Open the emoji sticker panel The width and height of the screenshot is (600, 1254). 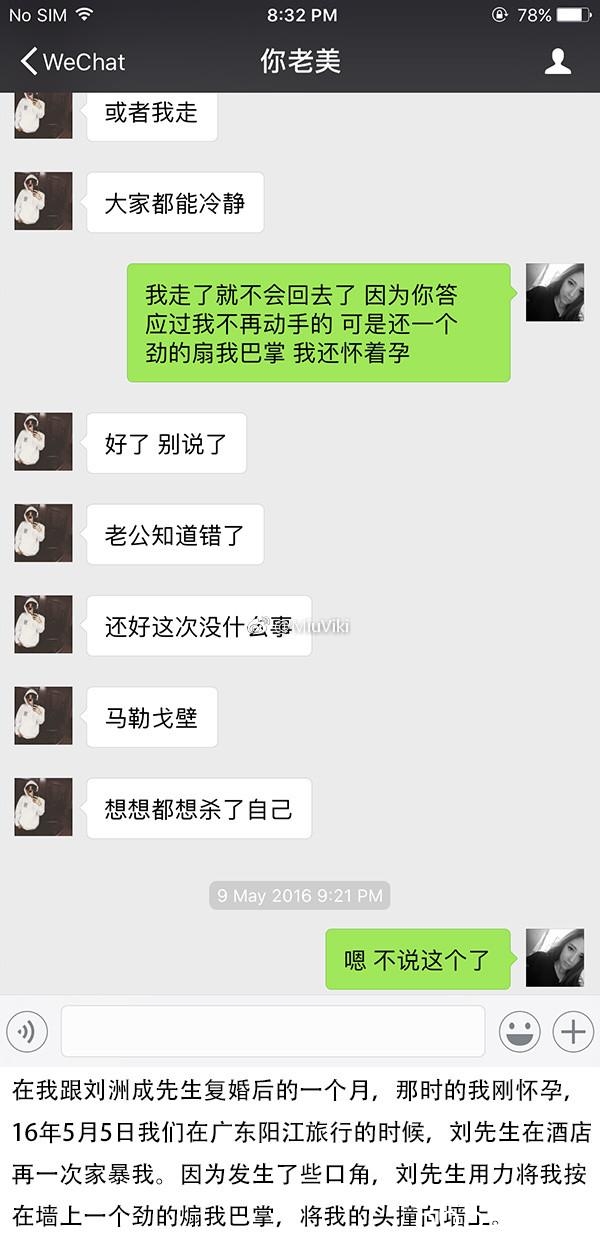[519, 1031]
